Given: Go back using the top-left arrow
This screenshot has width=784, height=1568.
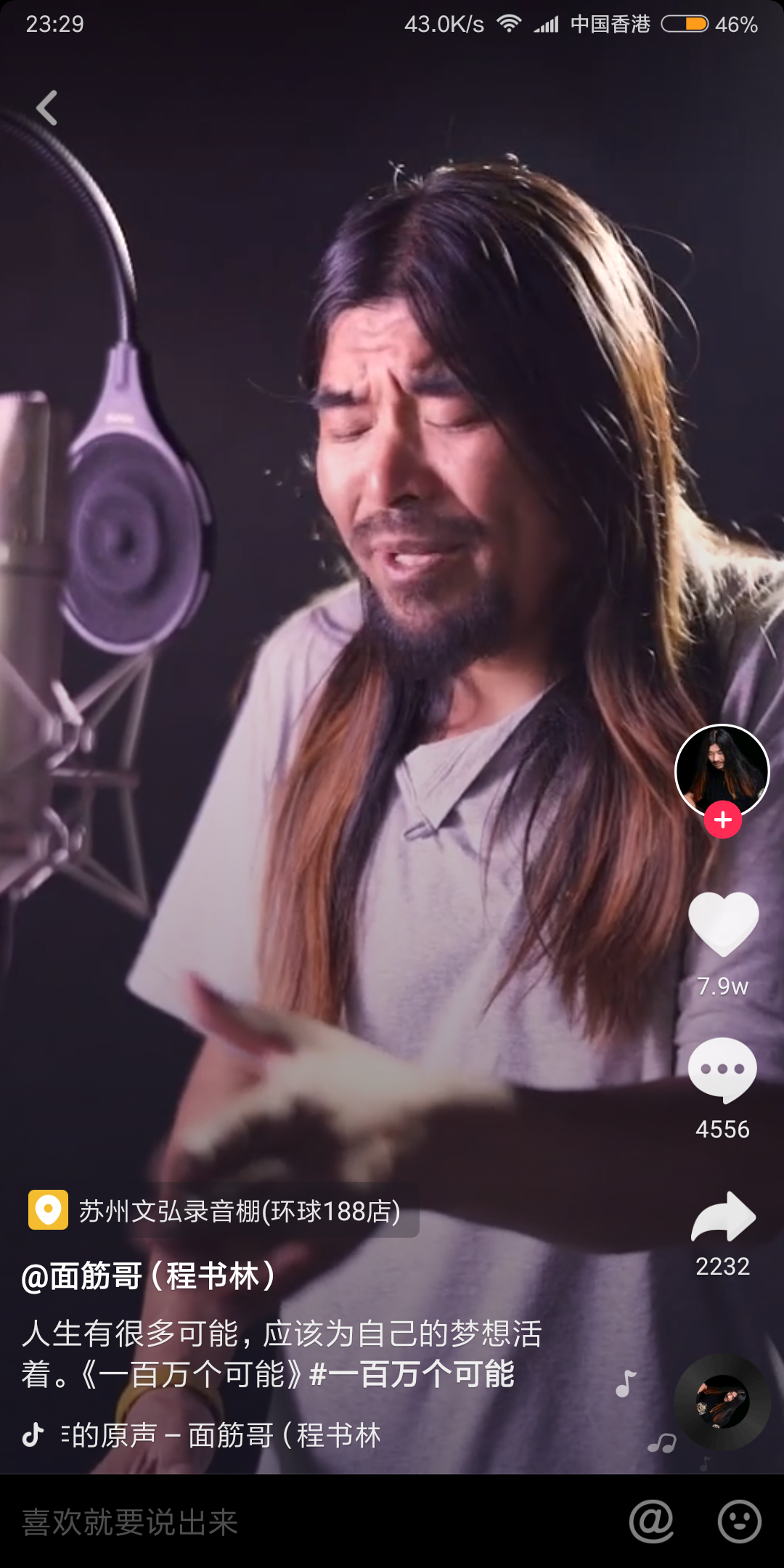Looking at the screenshot, I should pos(47,108).
